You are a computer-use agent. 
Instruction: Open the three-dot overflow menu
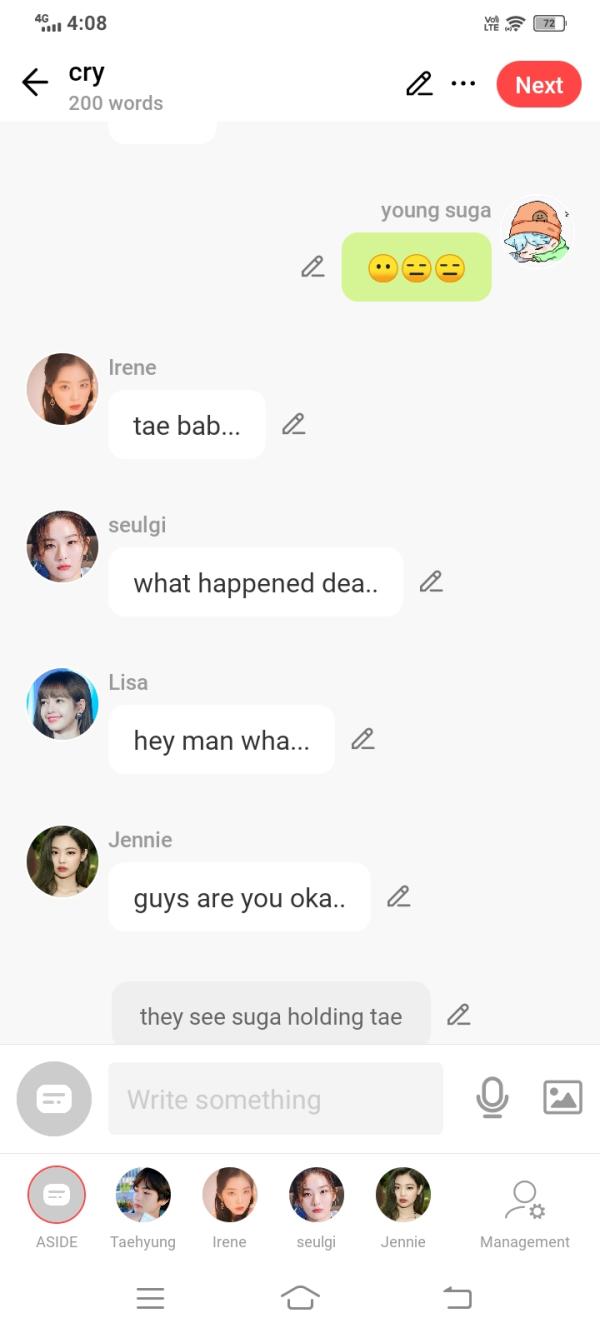coord(463,84)
